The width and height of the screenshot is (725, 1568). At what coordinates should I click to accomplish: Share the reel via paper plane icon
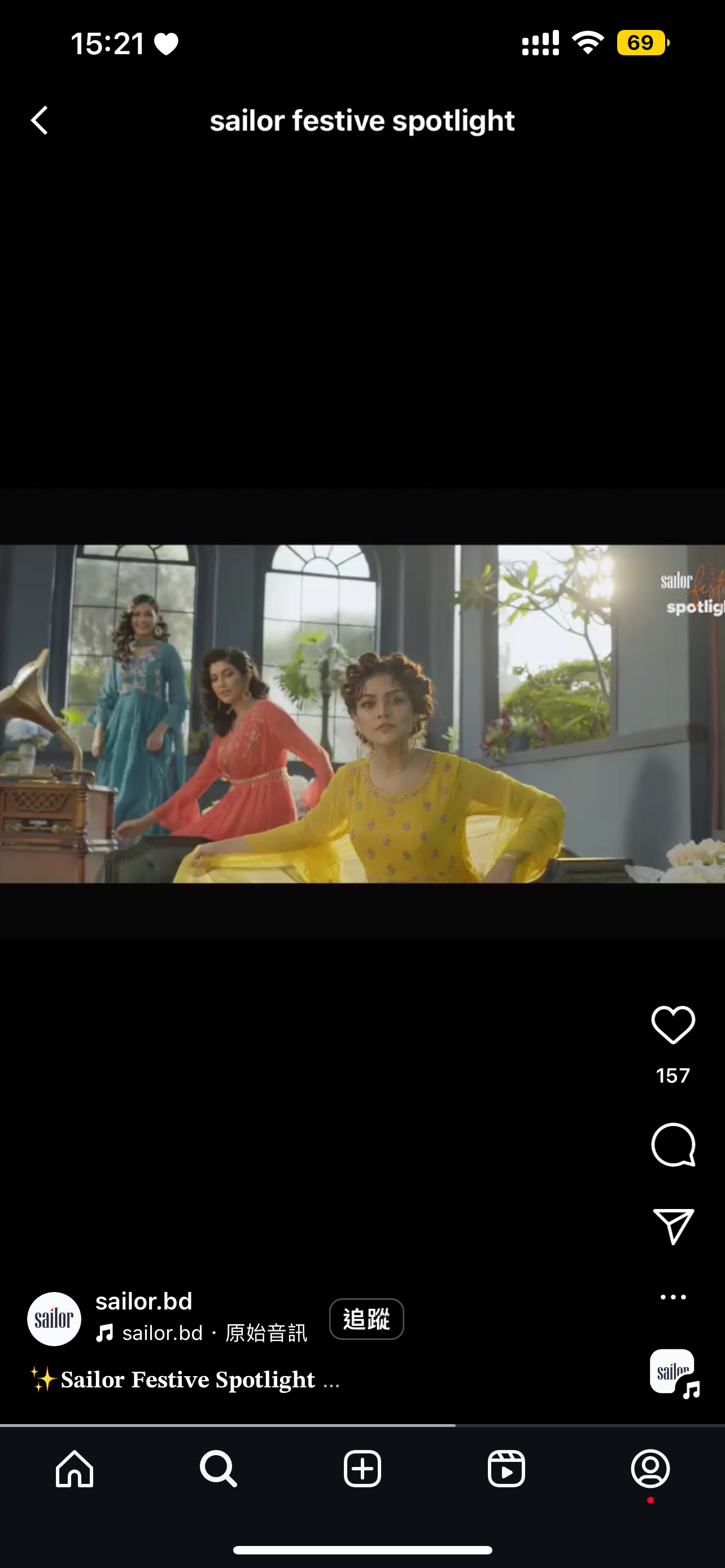pos(672,1225)
